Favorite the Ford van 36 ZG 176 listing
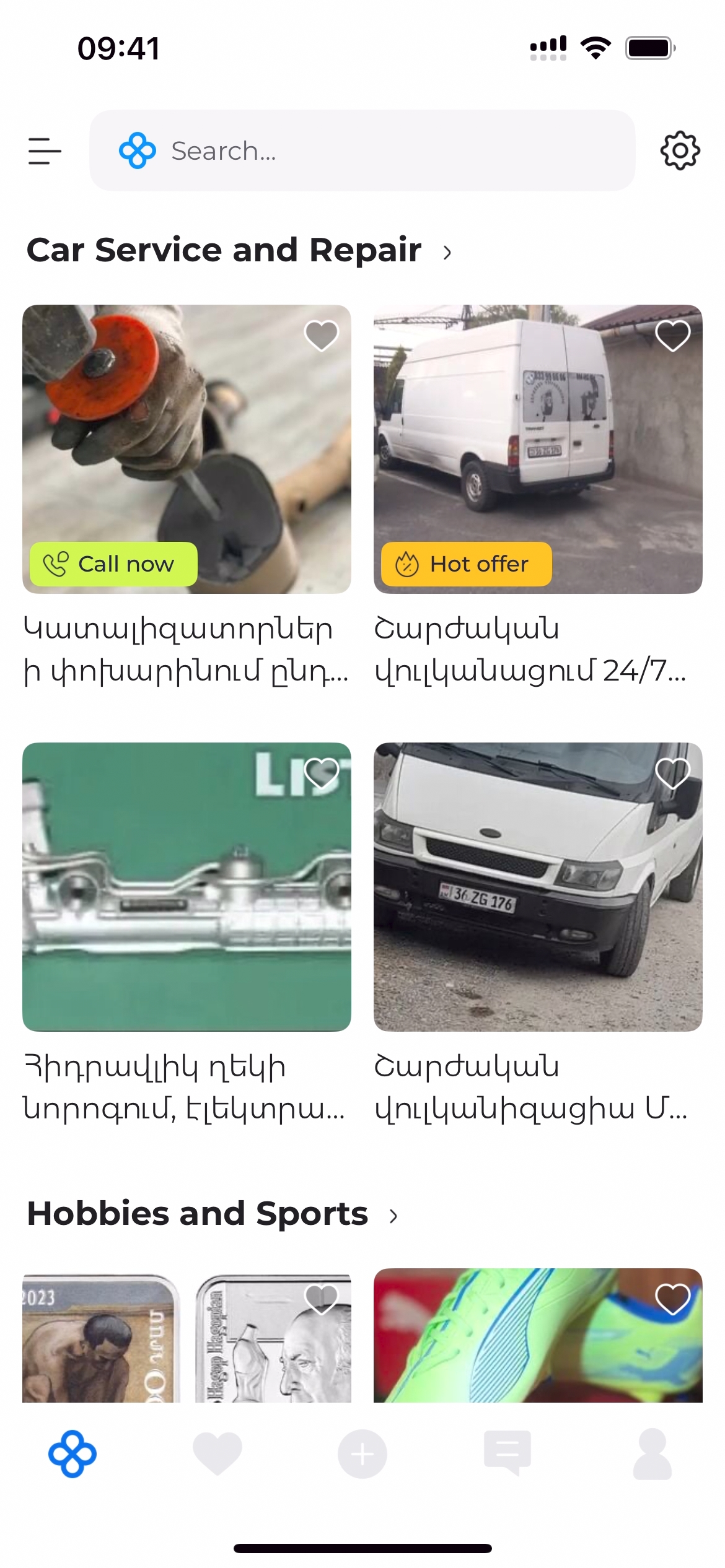This screenshot has width=725, height=1568. tap(672, 773)
